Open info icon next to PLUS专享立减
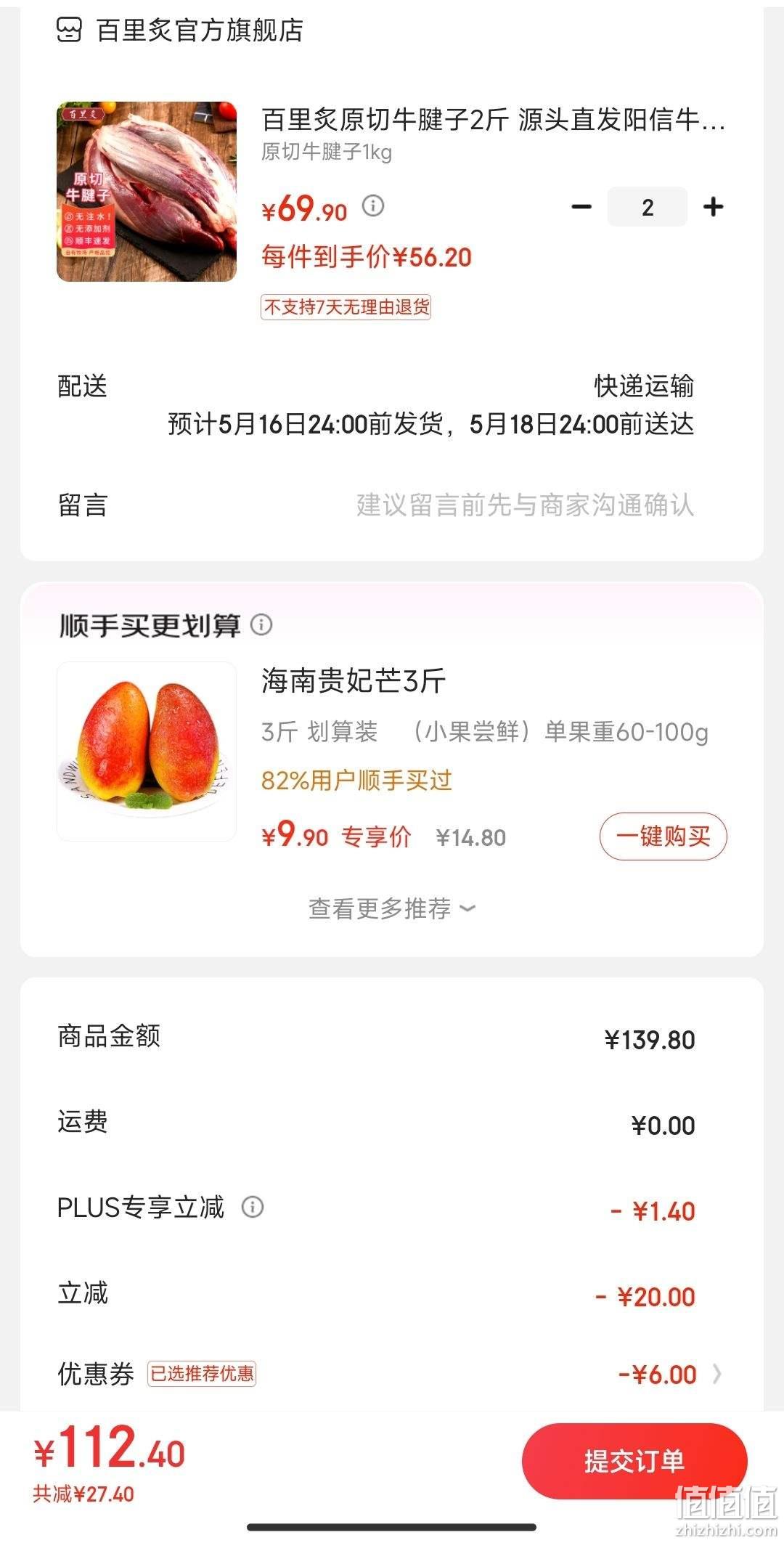Viewport: 784px width, 1543px height. tap(252, 1208)
